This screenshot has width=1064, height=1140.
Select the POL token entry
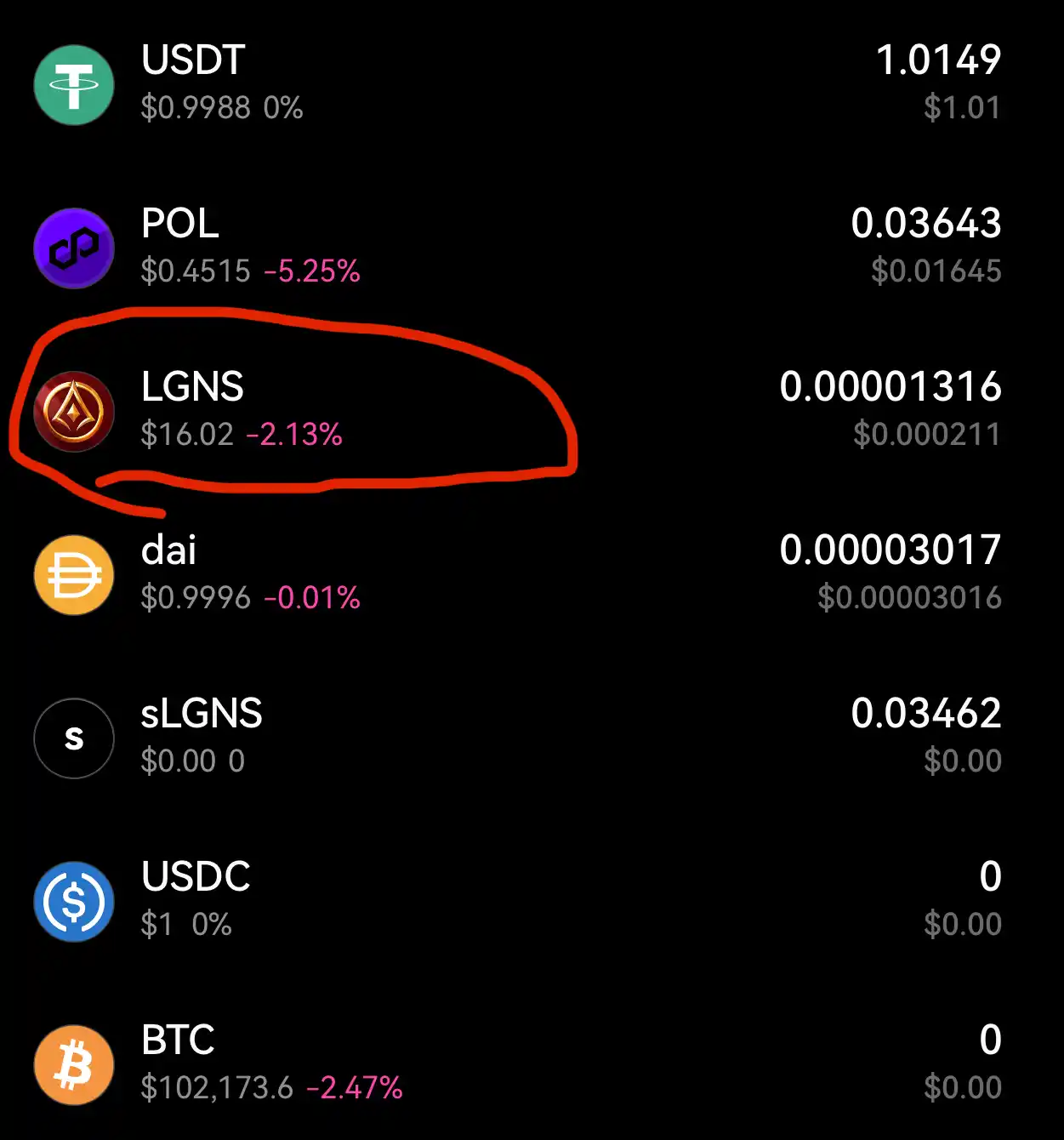pos(510,247)
